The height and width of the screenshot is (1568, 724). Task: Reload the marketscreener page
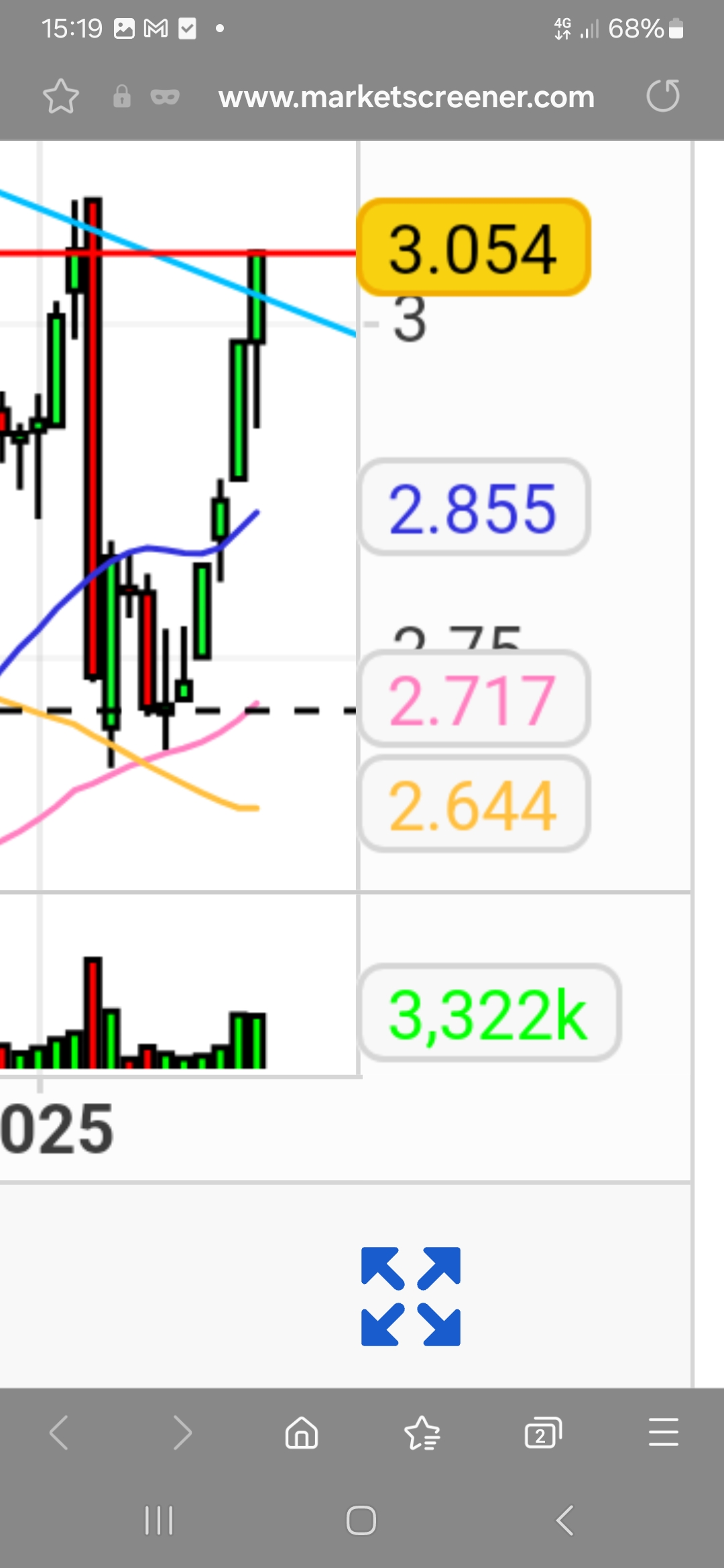point(662,96)
